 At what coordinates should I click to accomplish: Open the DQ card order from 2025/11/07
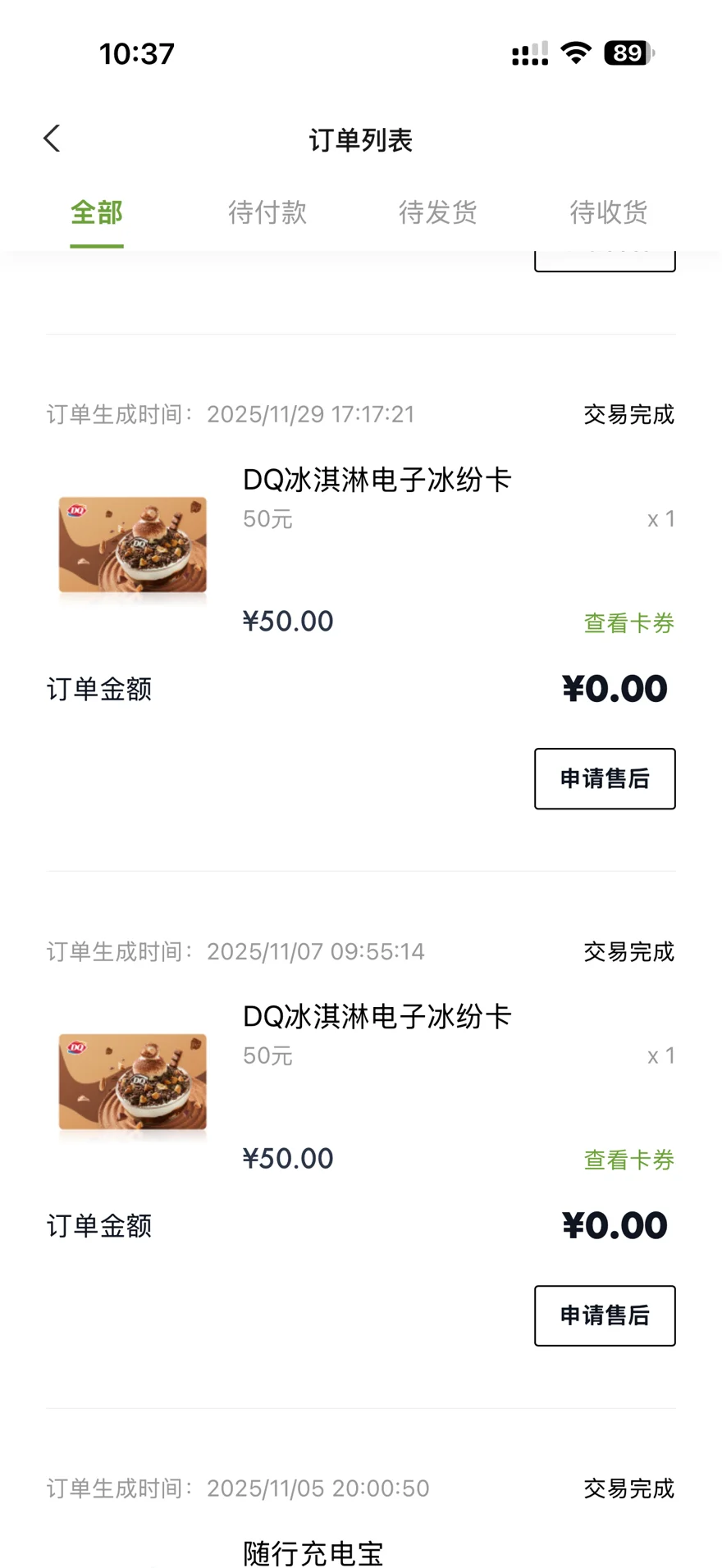[377, 1017]
